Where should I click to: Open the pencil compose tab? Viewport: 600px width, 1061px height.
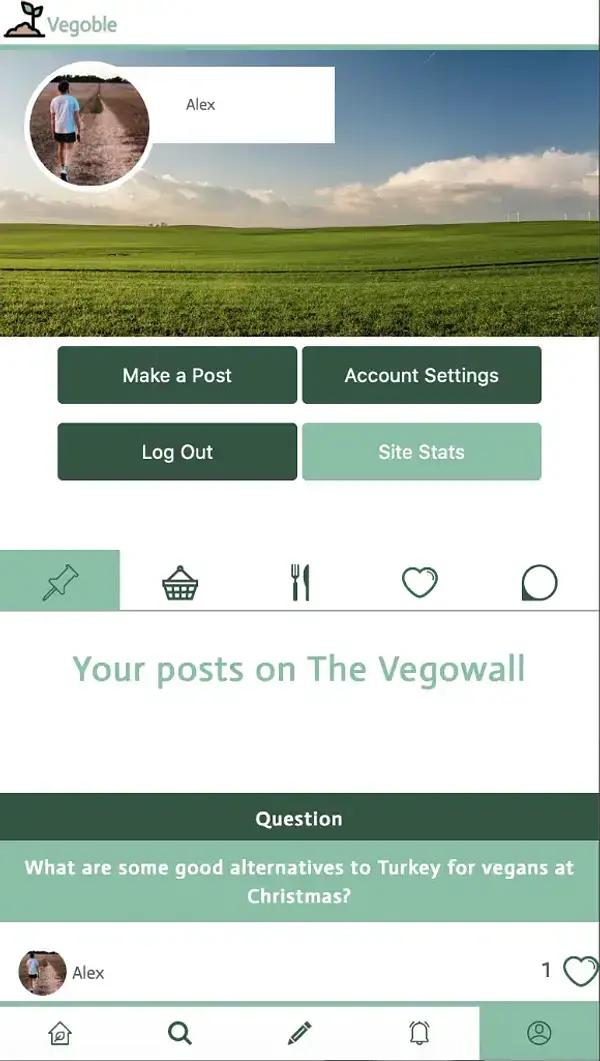299,1033
